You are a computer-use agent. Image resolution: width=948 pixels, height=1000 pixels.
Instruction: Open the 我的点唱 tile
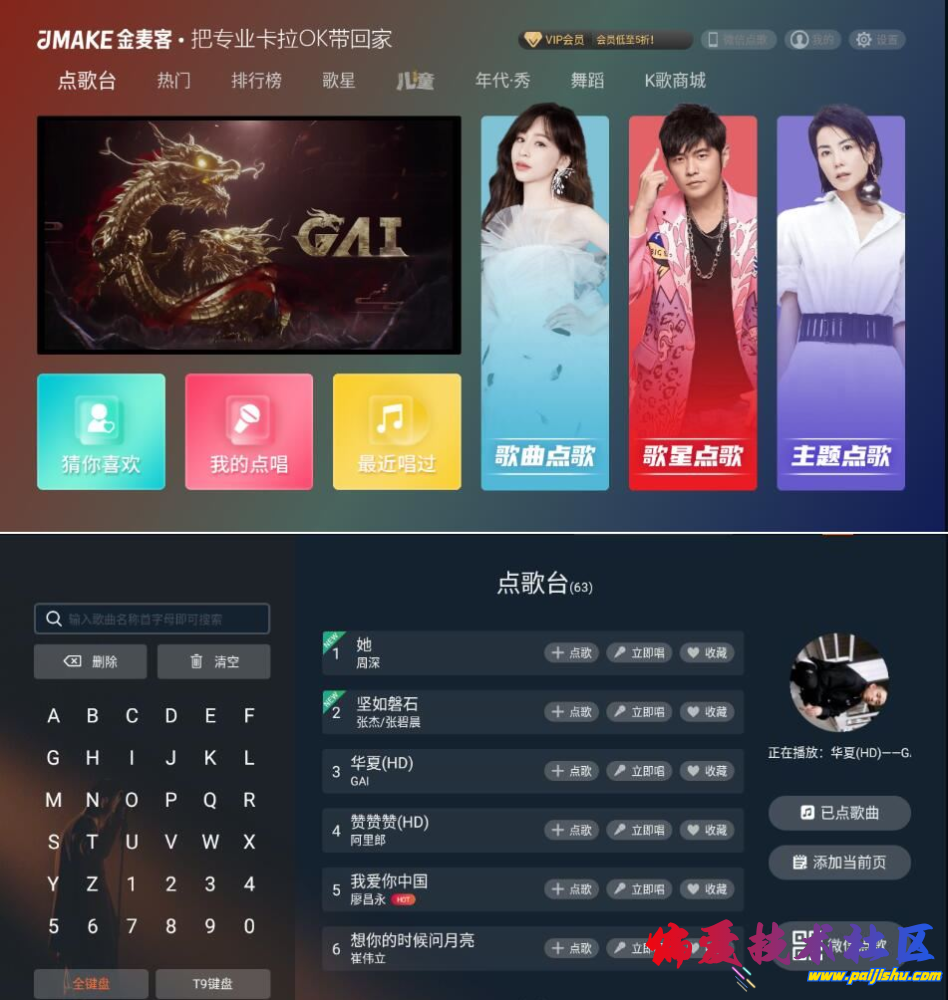coord(249,432)
